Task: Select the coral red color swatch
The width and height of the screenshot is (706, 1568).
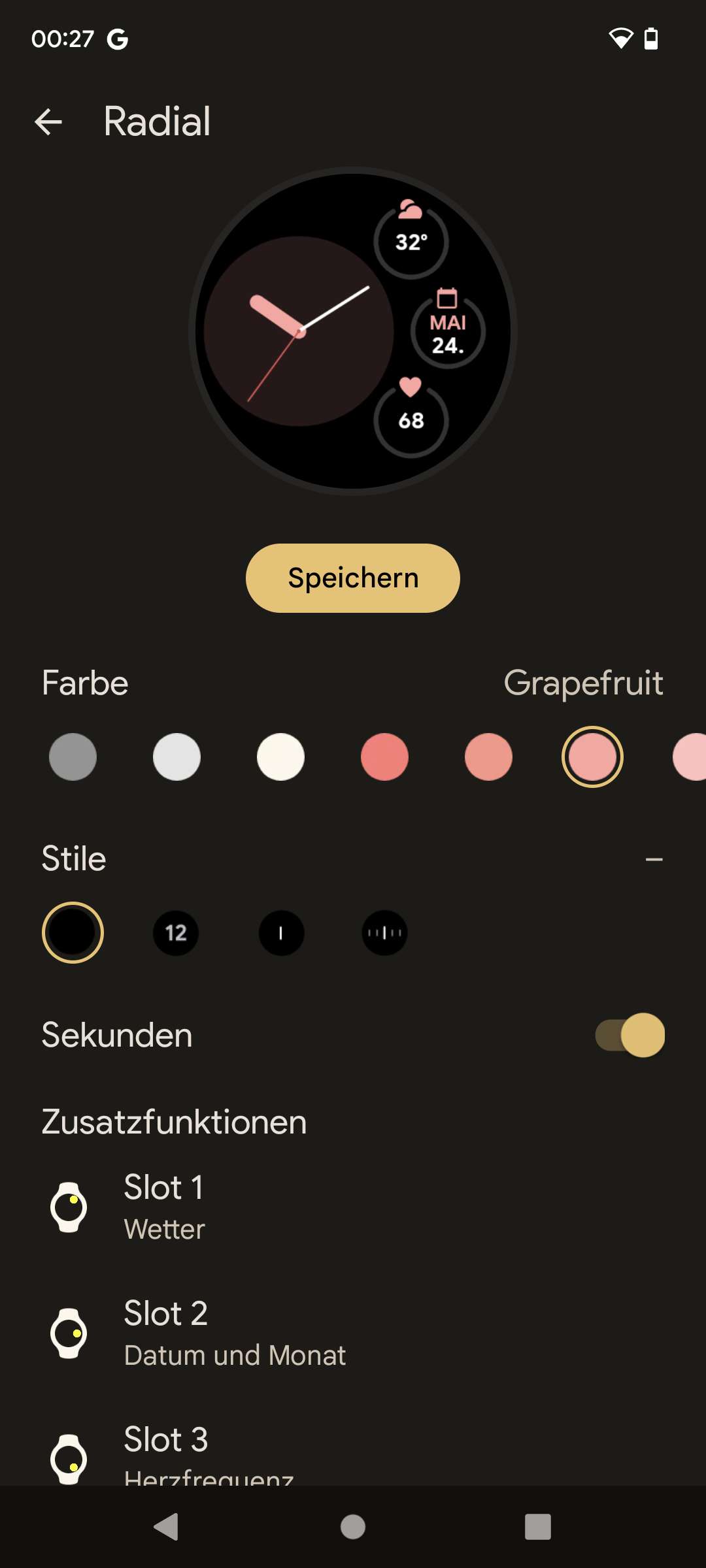Action: pos(384,757)
